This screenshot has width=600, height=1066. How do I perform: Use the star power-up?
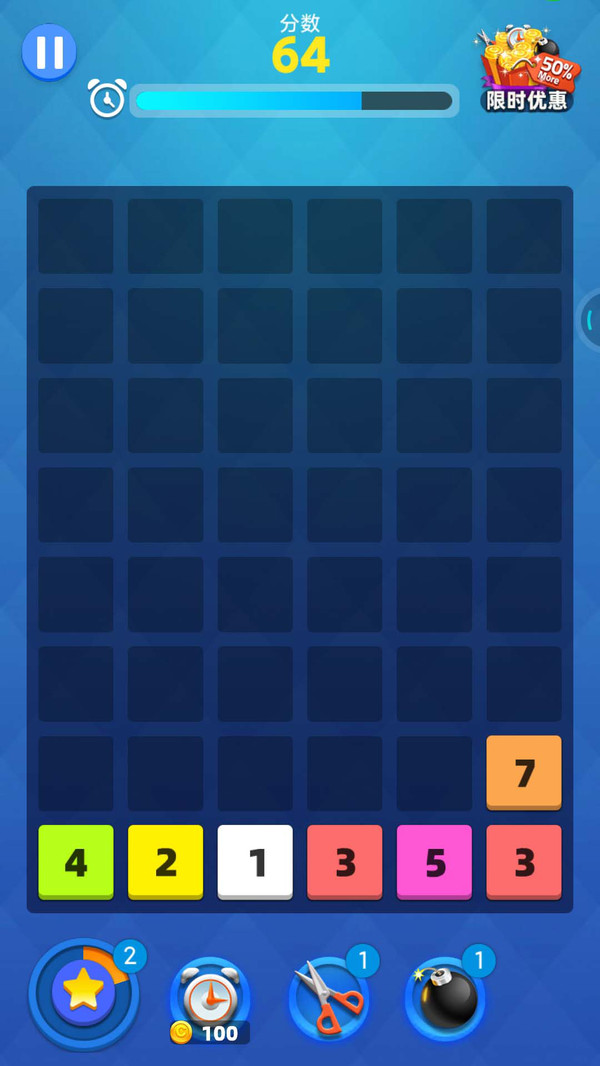pos(84,990)
